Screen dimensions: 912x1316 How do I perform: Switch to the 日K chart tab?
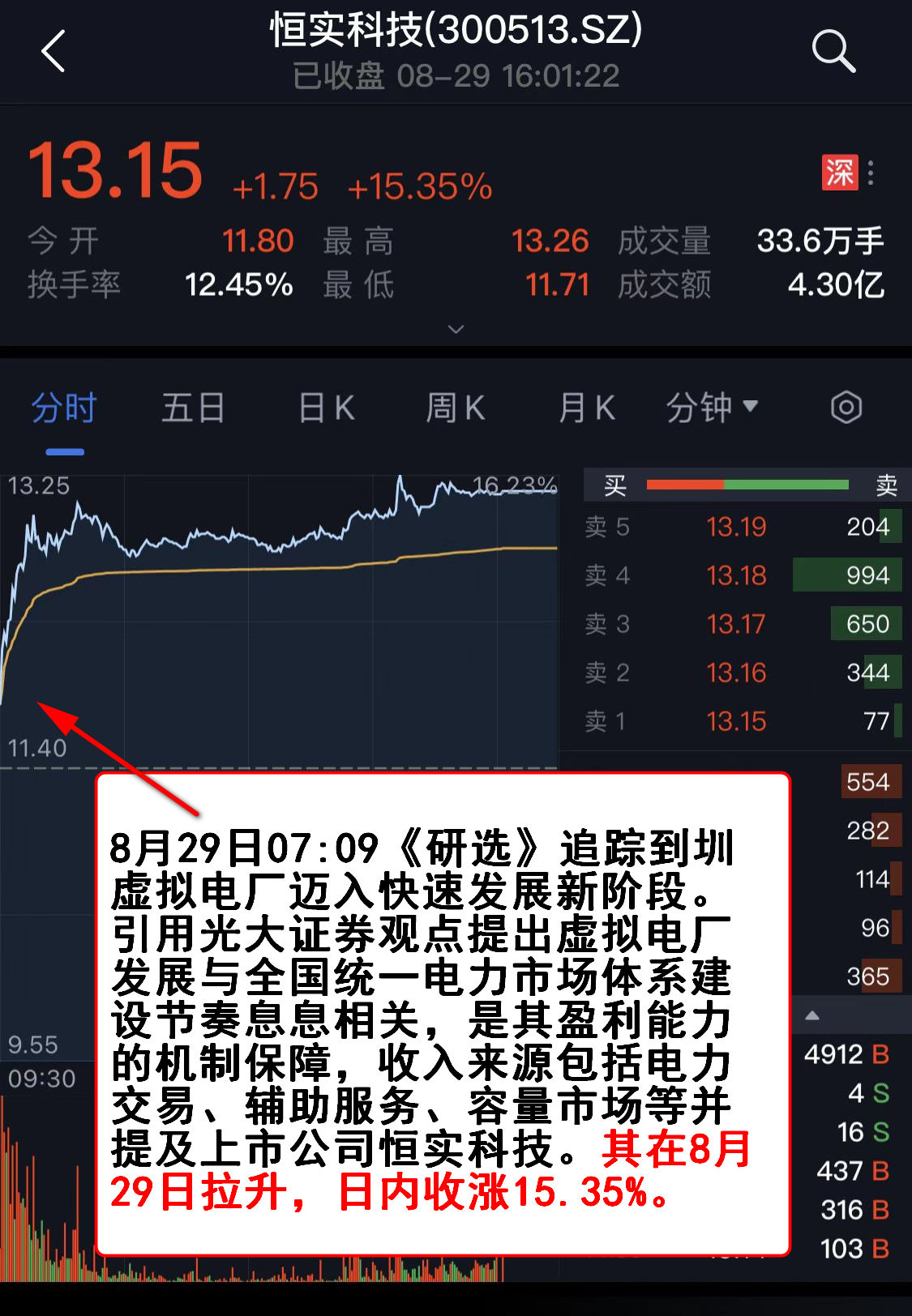click(327, 408)
